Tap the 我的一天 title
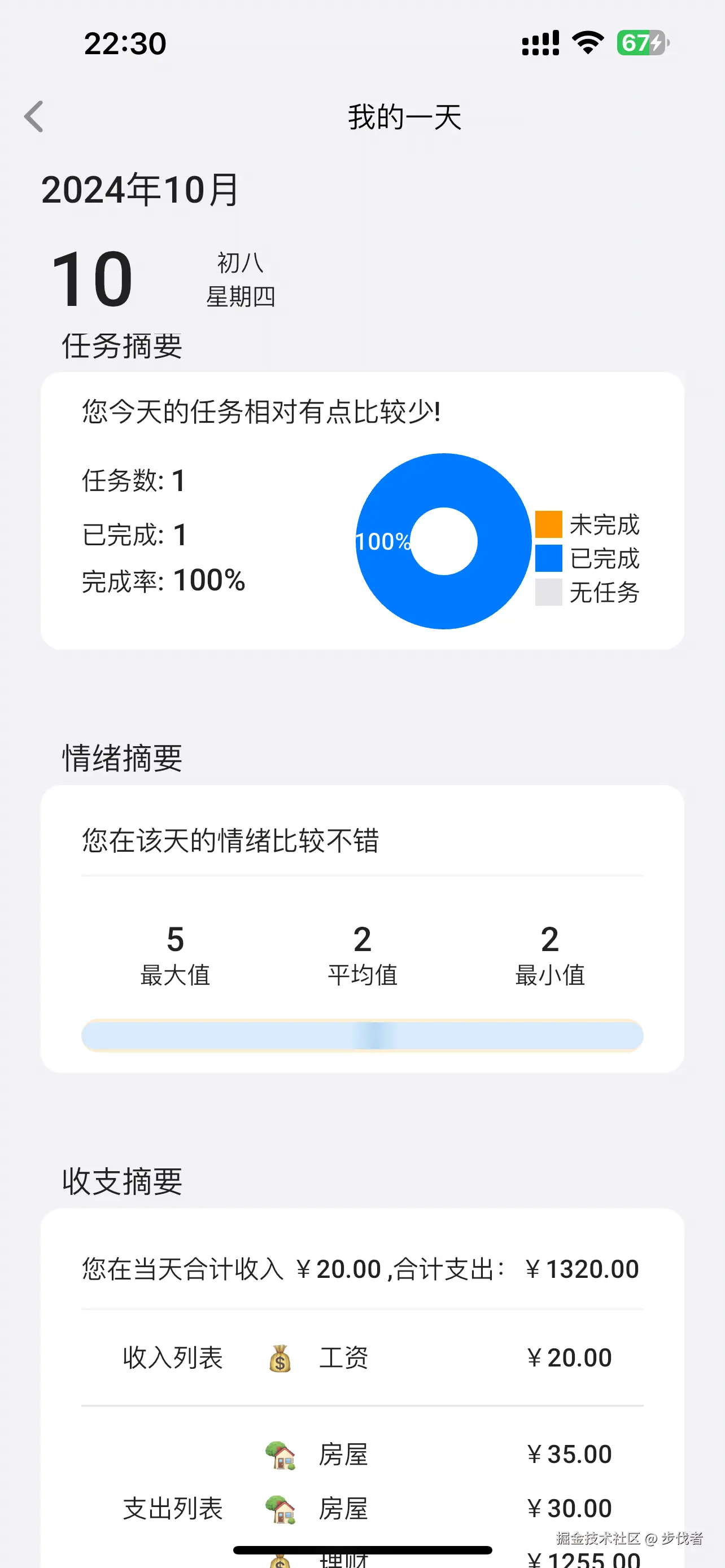 click(x=404, y=117)
